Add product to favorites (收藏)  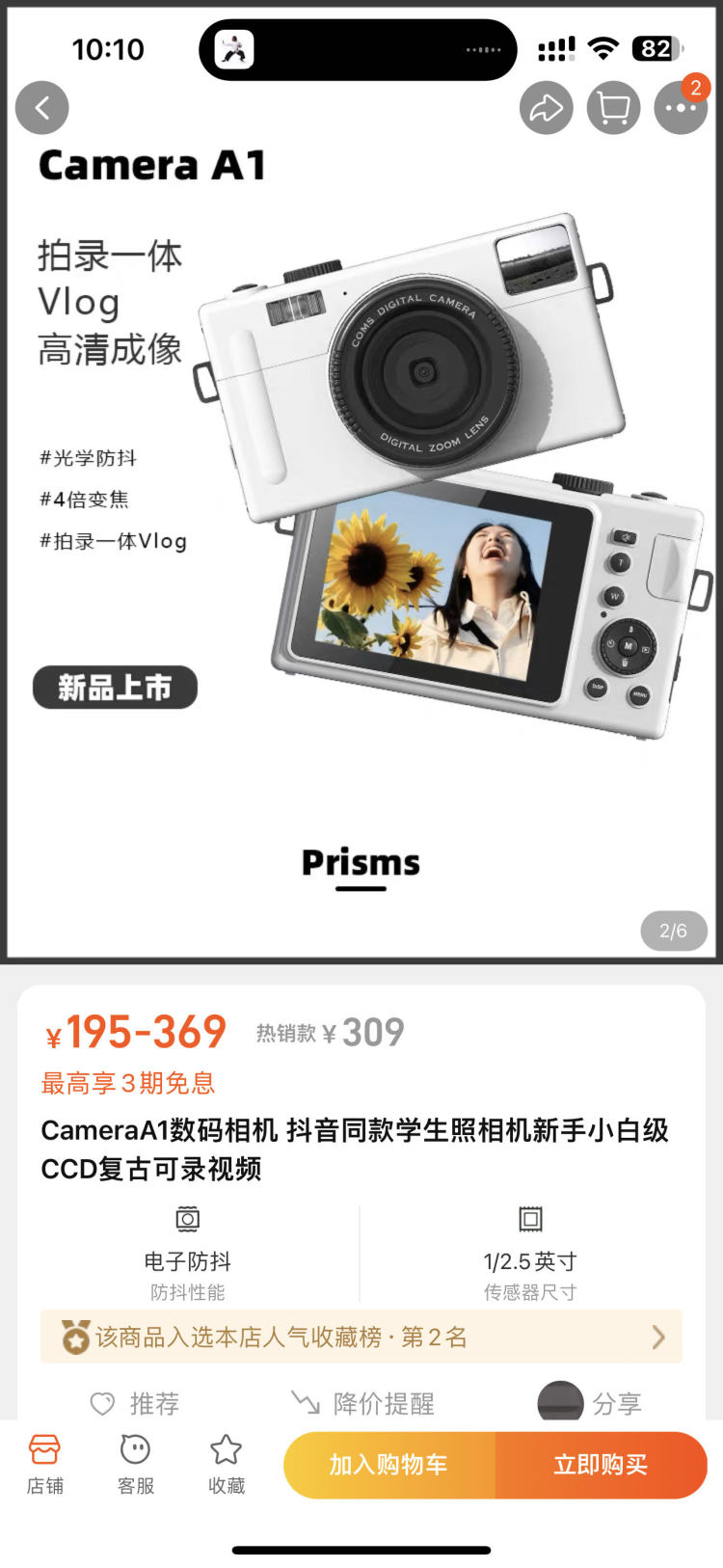(x=227, y=1464)
